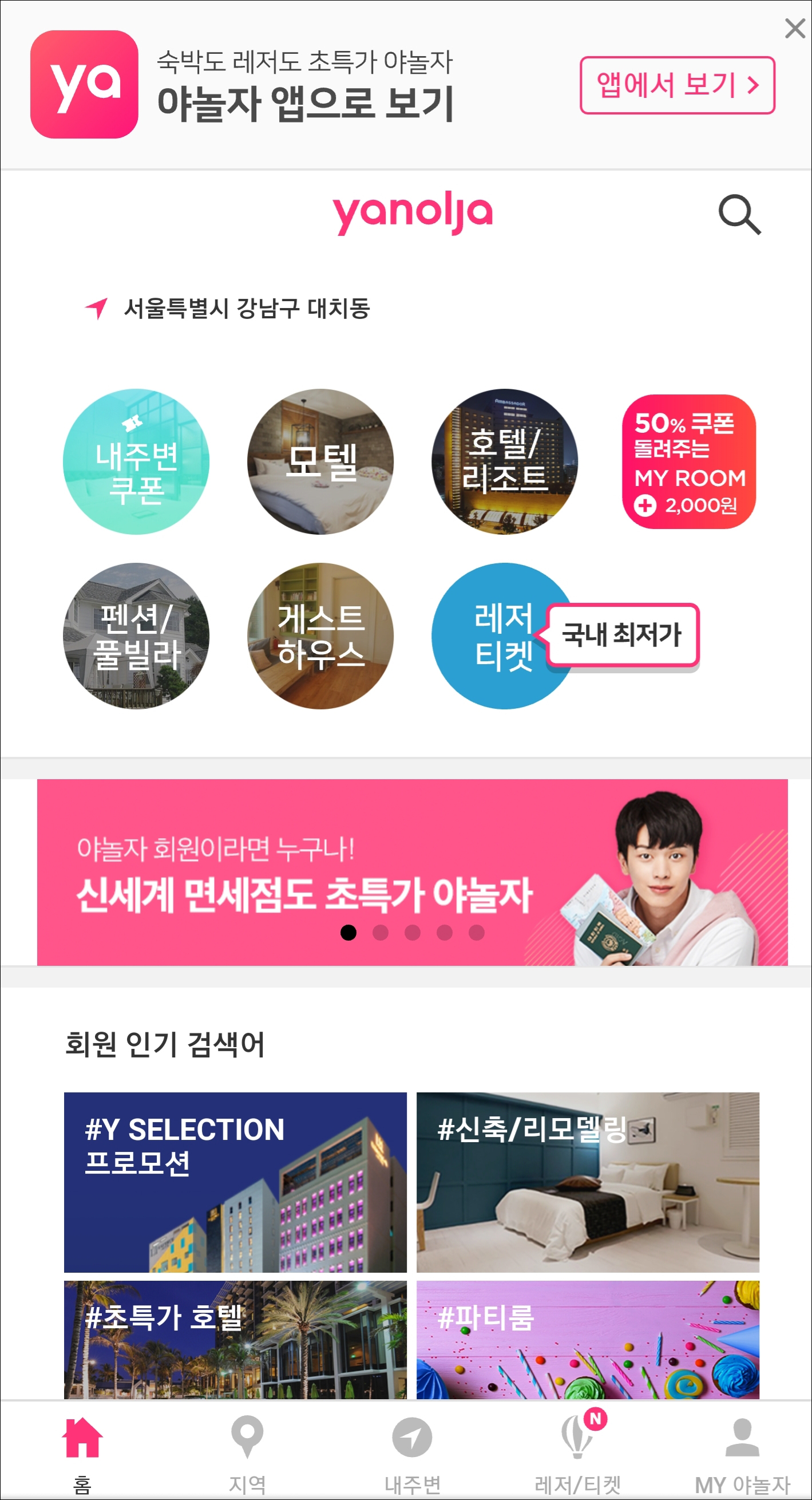This screenshot has height=1500, width=812.
Task: View the #Y SELECTION 프로모션 tile
Action: pyautogui.click(x=235, y=1182)
